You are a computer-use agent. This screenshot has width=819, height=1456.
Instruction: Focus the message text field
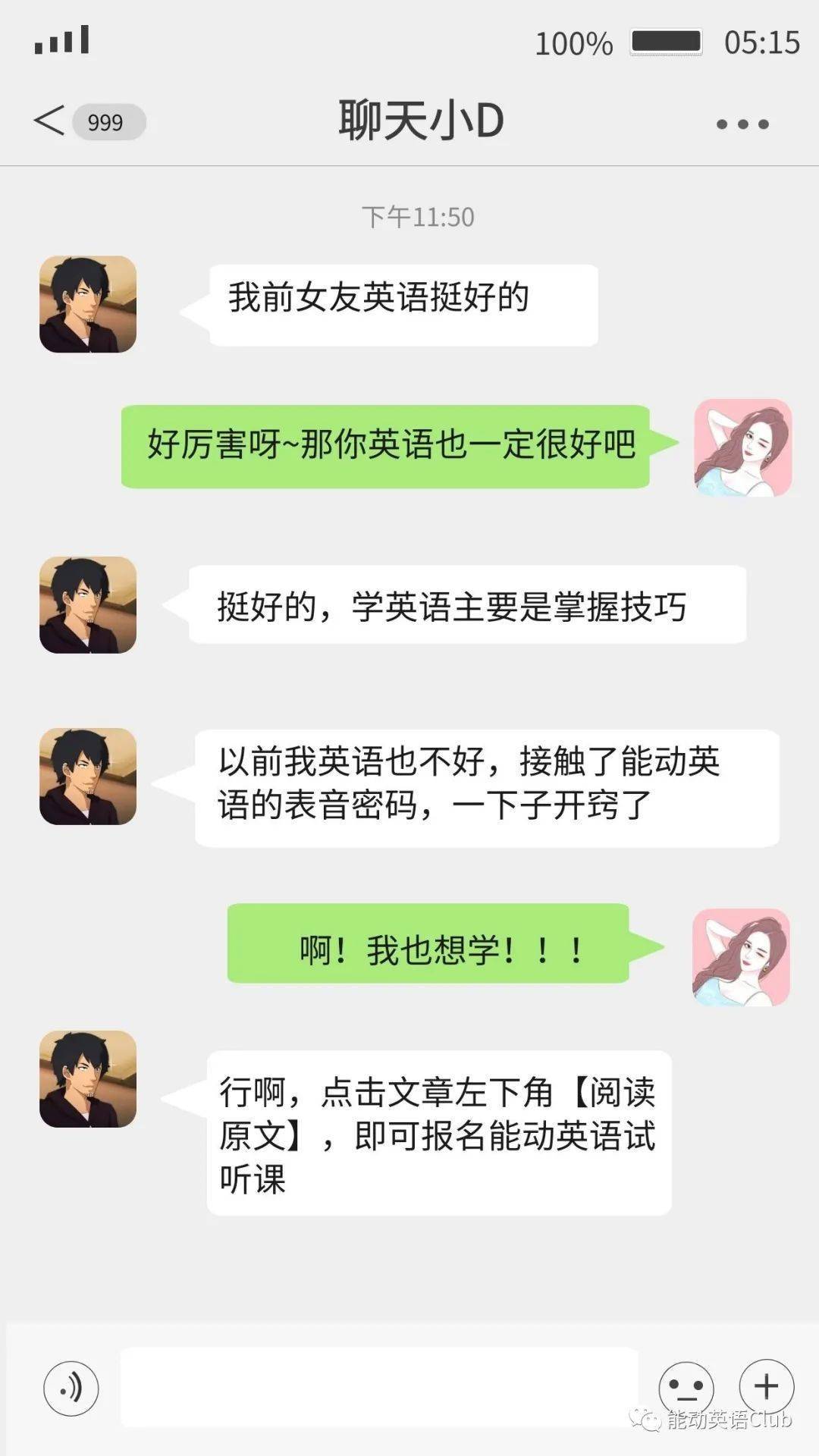click(379, 1387)
